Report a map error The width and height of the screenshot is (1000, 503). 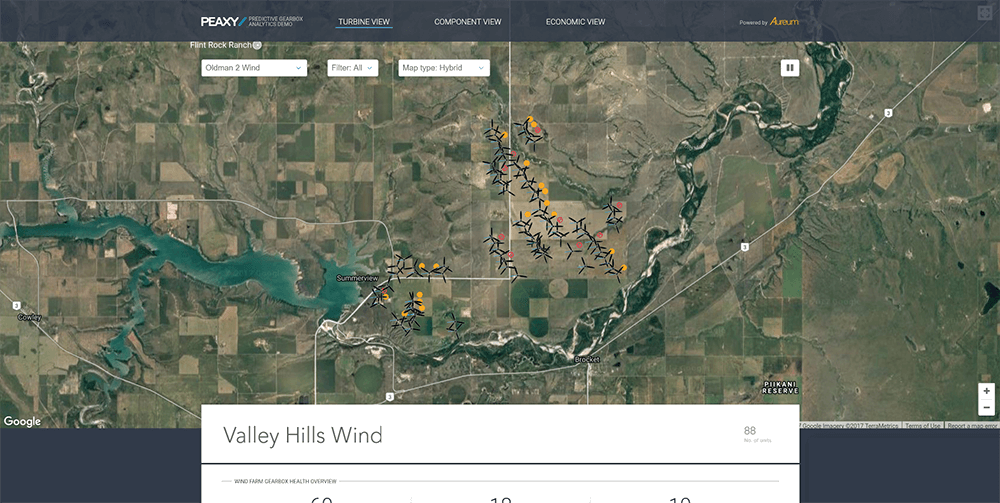pyautogui.click(x=971, y=426)
